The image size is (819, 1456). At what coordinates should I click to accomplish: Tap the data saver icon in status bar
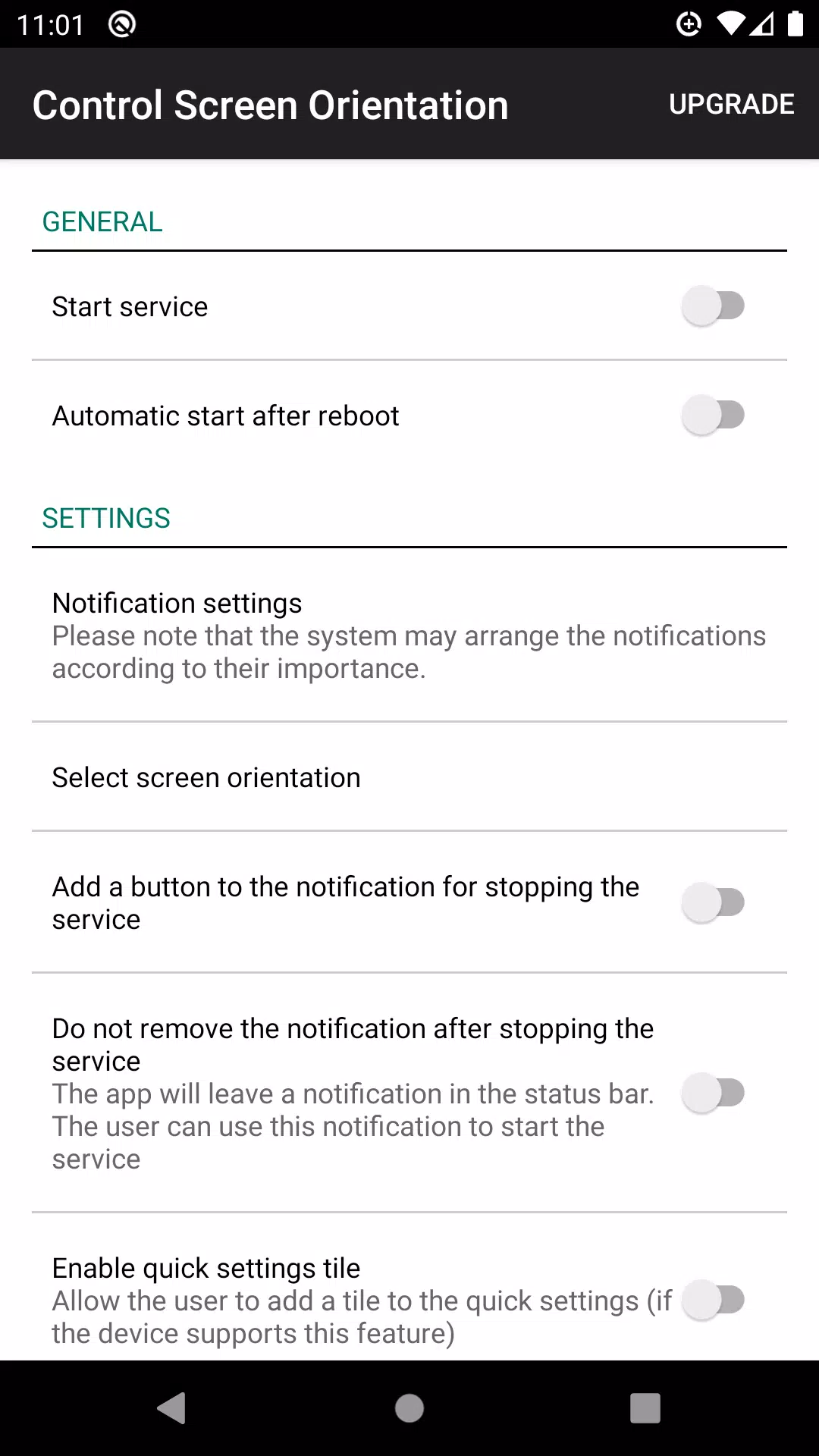tap(689, 24)
